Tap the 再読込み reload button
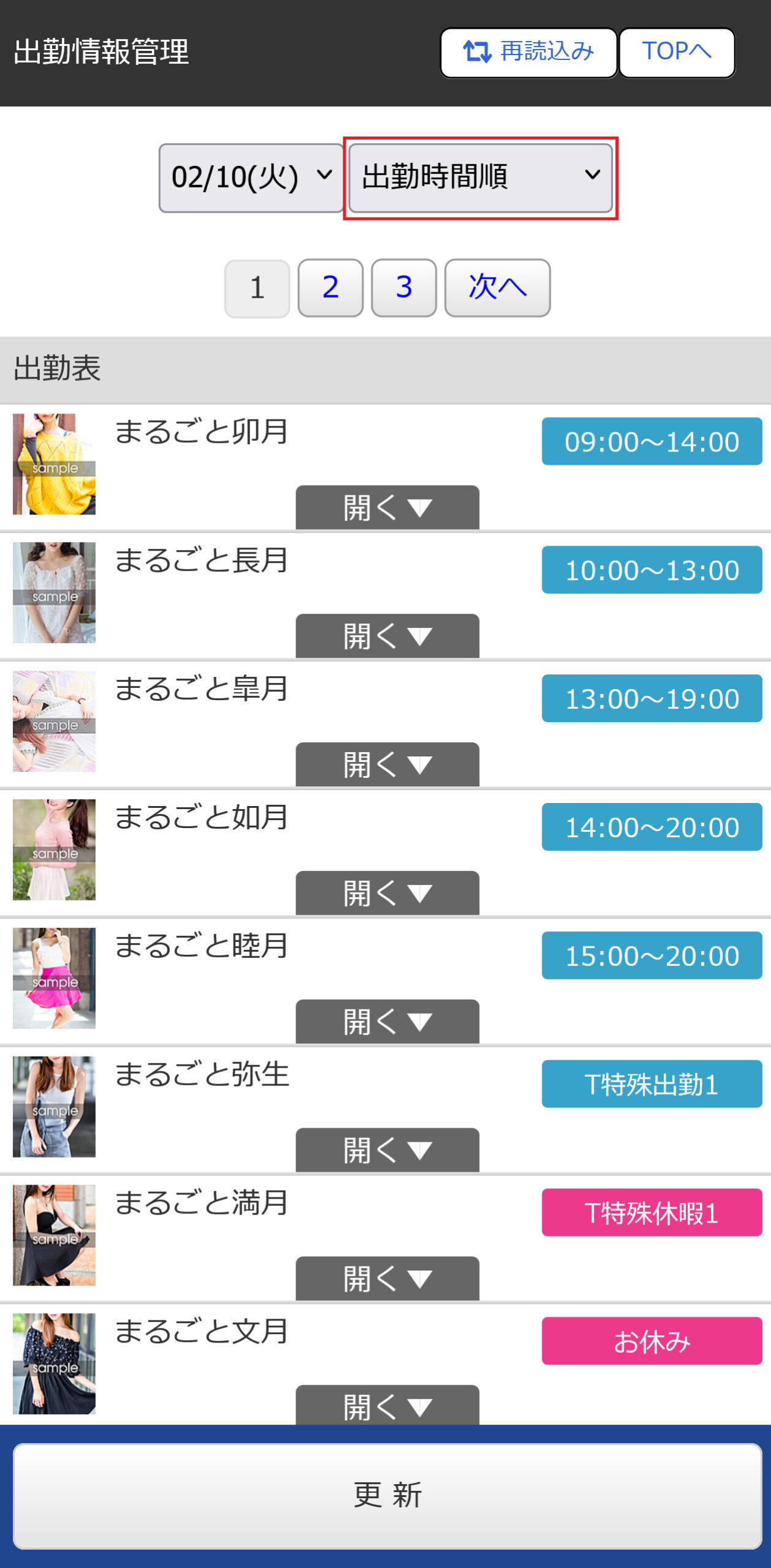The height and width of the screenshot is (1568, 771). [x=528, y=53]
